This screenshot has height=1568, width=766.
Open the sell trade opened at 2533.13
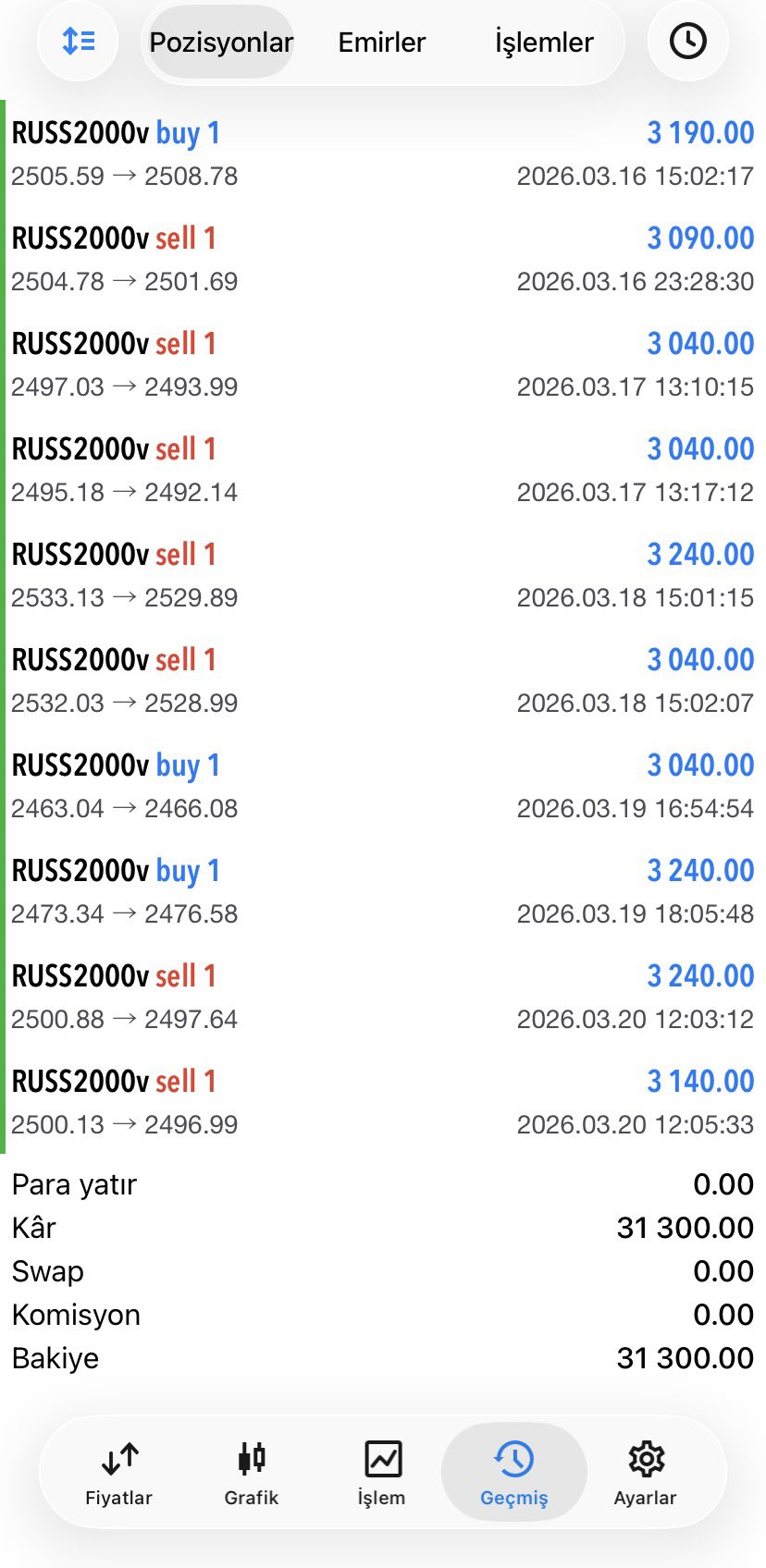(383, 575)
